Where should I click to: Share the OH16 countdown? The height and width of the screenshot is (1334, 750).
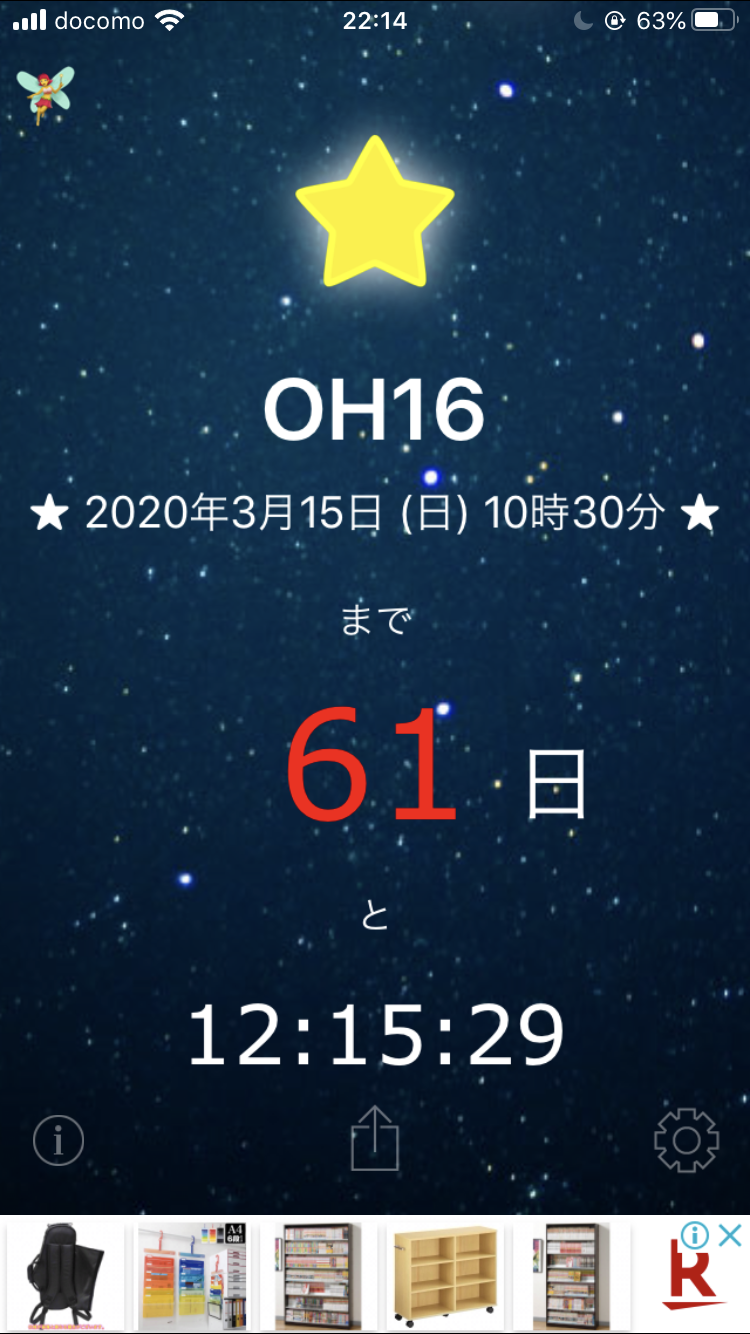(x=375, y=1139)
